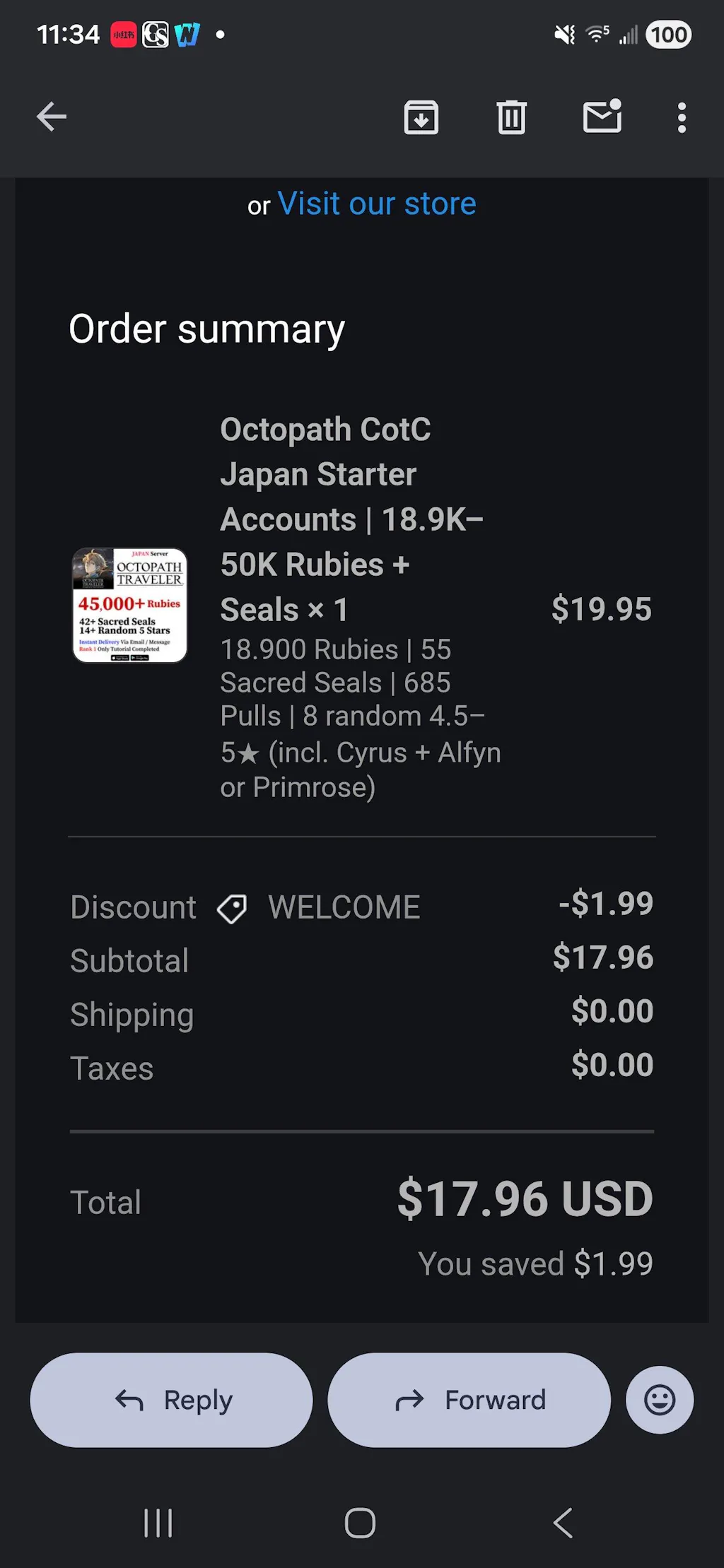Go to the home screen
Screen dimensions: 724x1568
click(x=360, y=1523)
